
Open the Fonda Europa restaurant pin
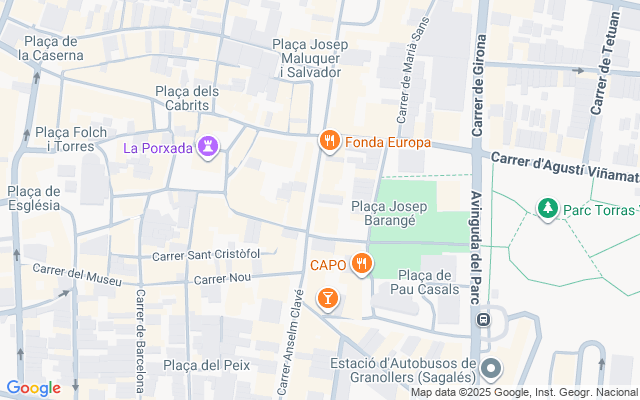click(x=329, y=141)
